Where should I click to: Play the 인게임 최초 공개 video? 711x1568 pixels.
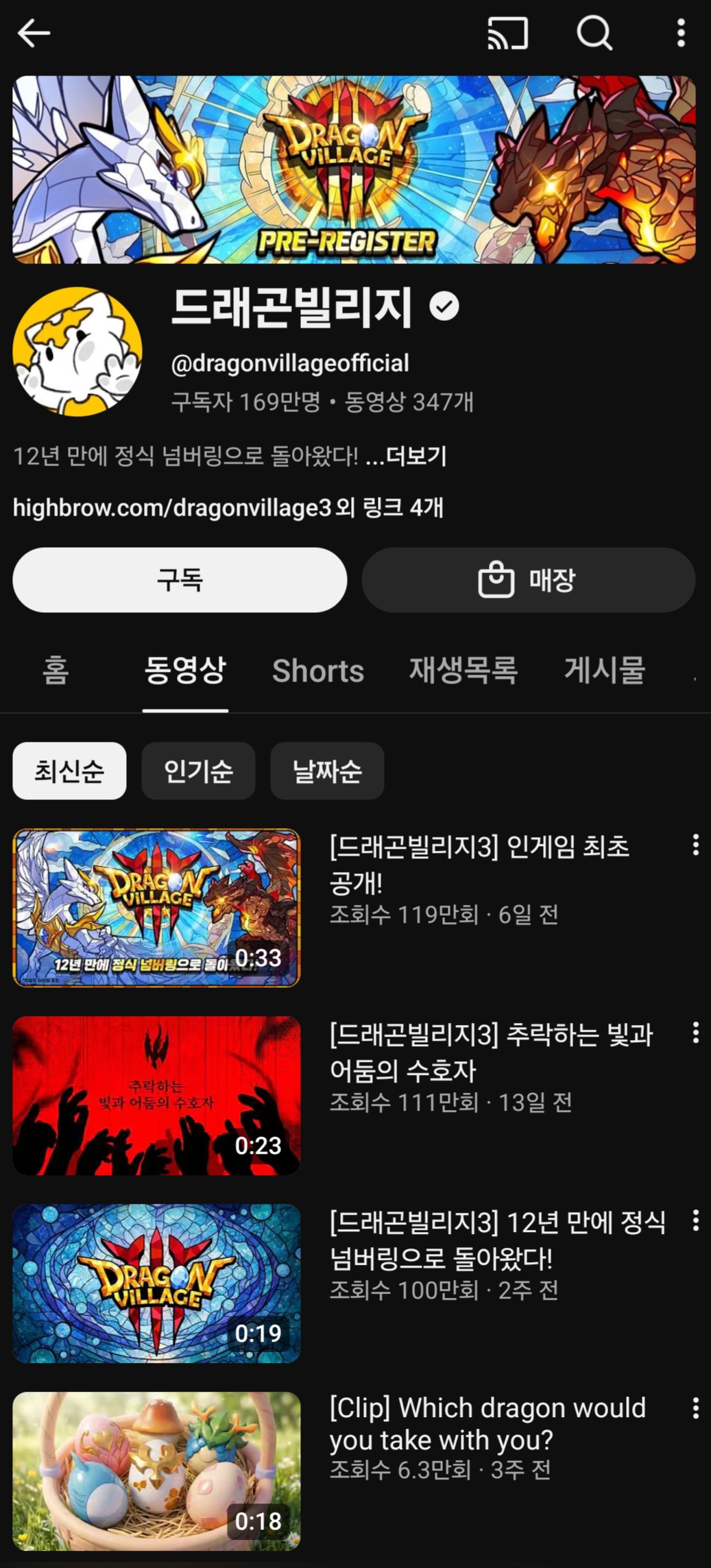(156, 908)
